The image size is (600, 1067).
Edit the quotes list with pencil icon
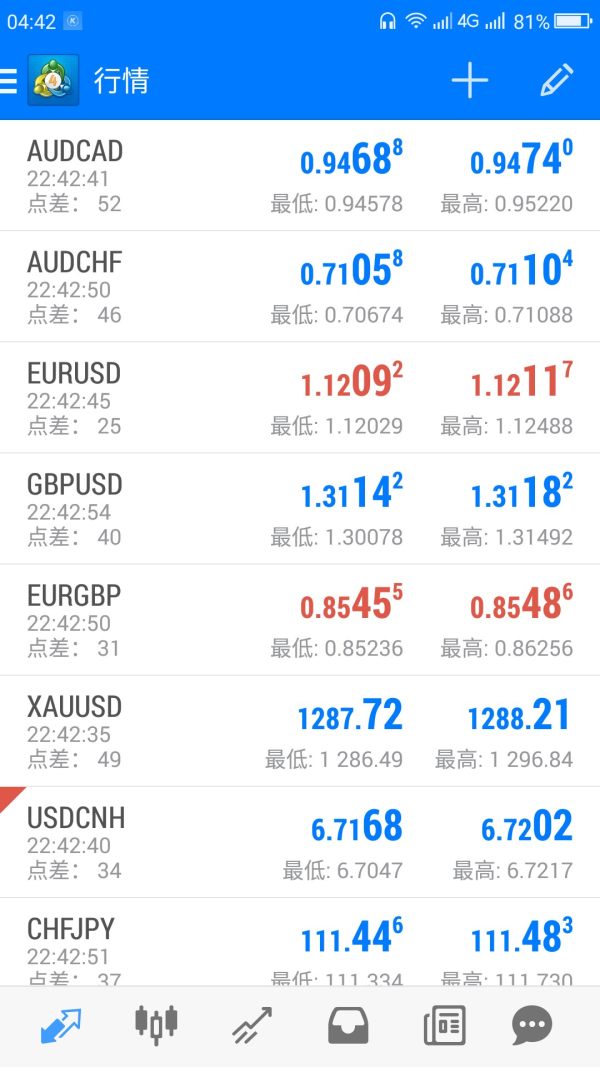tap(556, 81)
